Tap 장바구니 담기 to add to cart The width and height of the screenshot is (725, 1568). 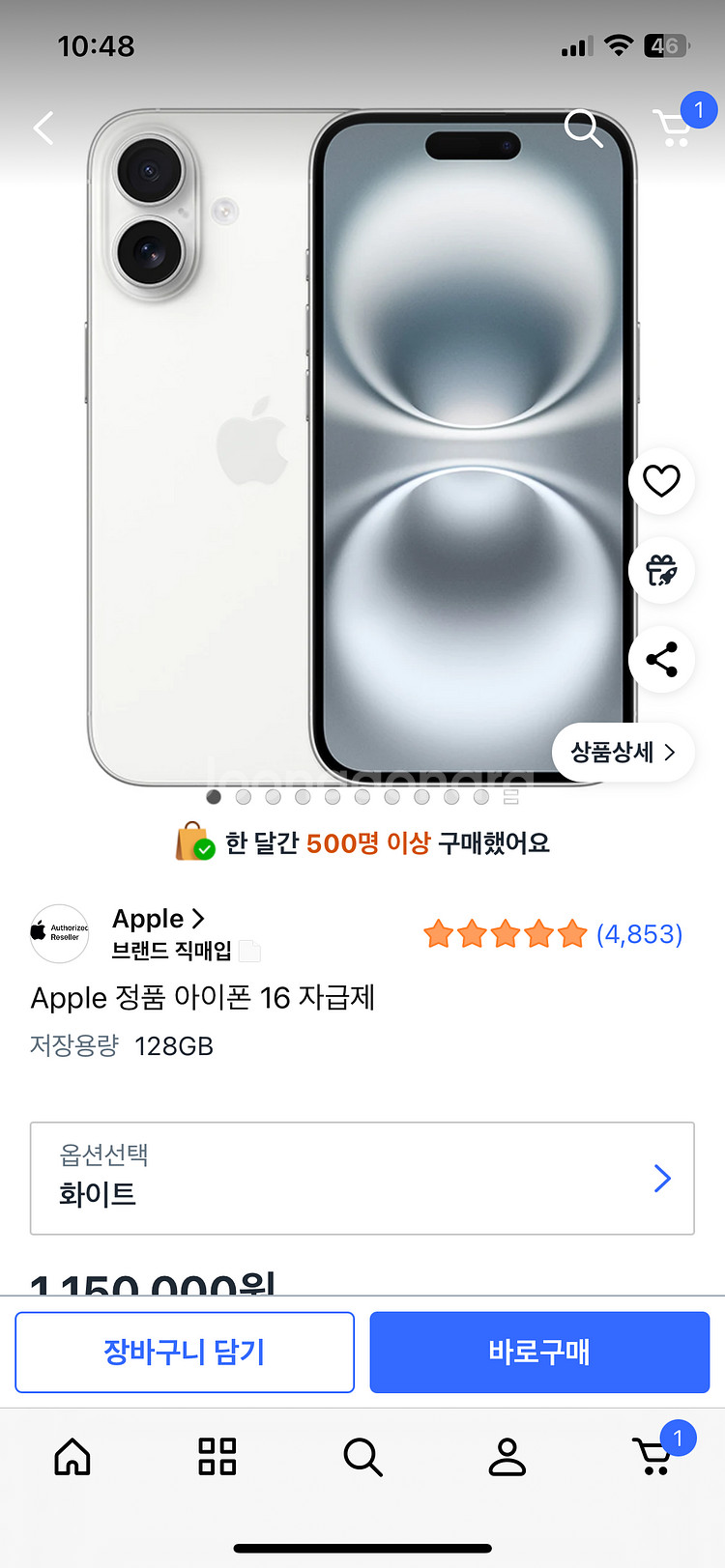coord(185,1352)
